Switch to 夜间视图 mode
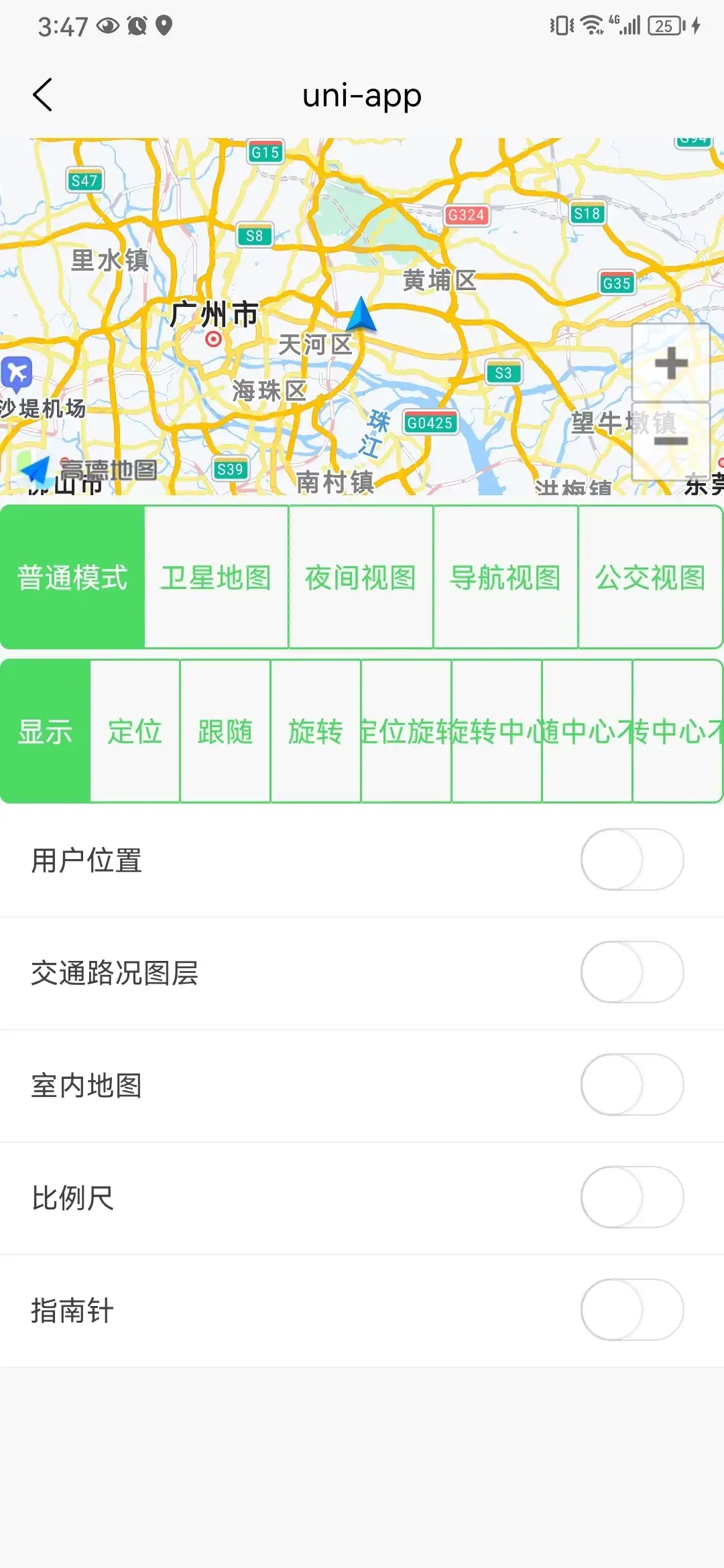Image resolution: width=724 pixels, height=1568 pixels. (x=361, y=578)
